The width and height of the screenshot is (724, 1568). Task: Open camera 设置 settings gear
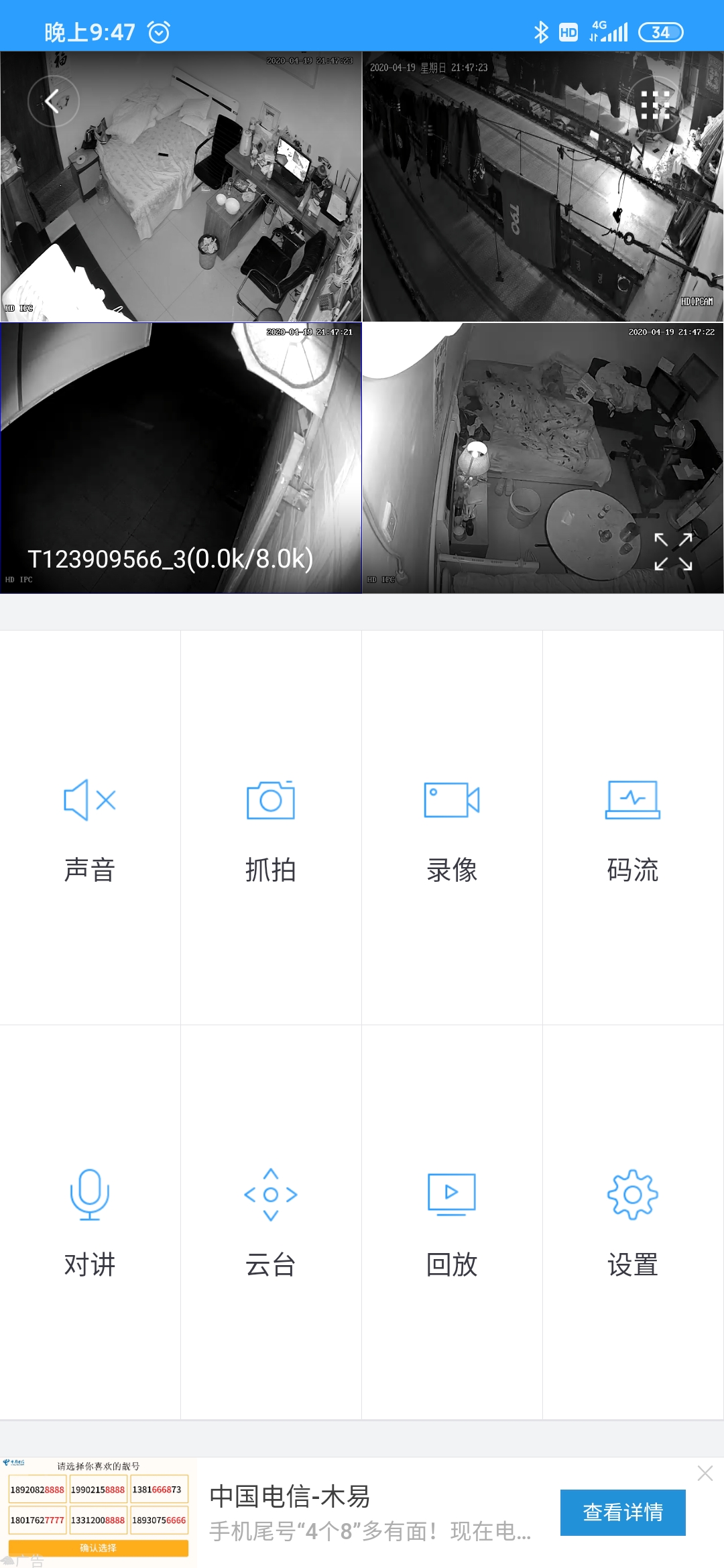click(x=631, y=1226)
